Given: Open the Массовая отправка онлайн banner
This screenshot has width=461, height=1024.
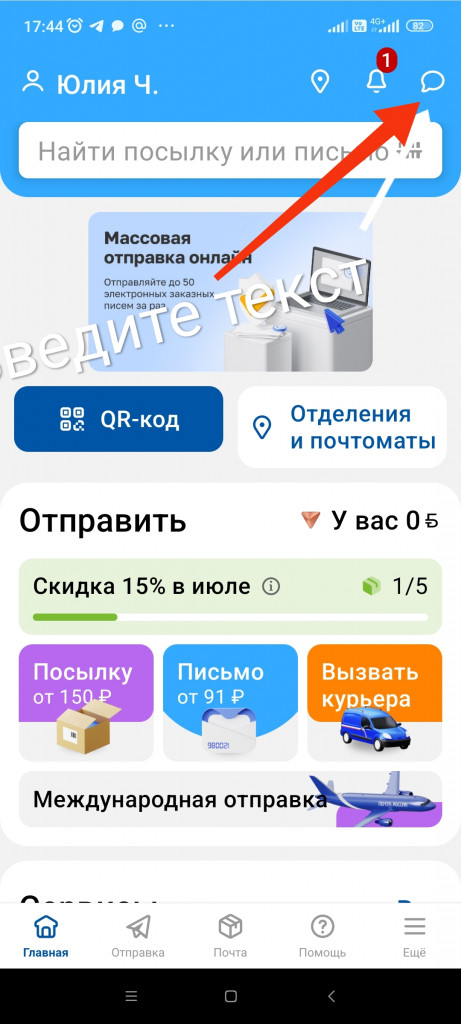Looking at the screenshot, I should coord(230,291).
